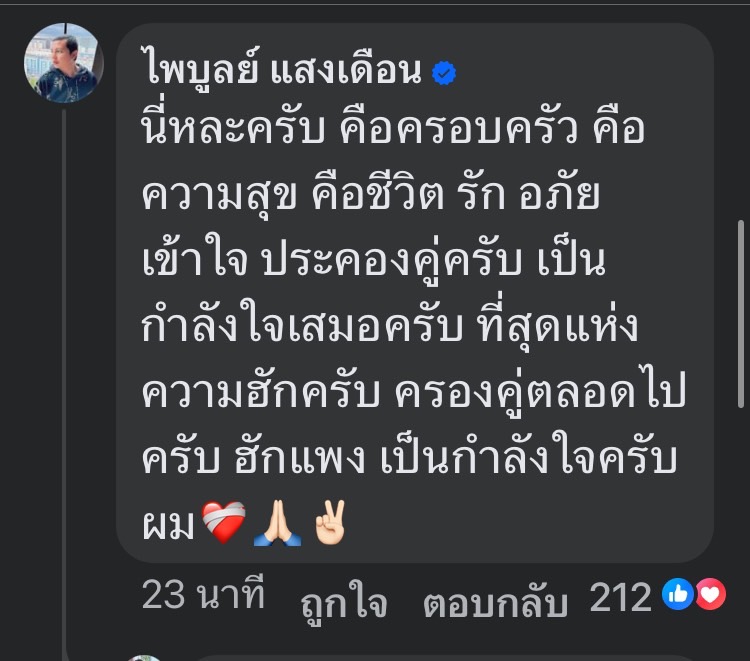View the 212 reactions on this comment

(x=657, y=597)
